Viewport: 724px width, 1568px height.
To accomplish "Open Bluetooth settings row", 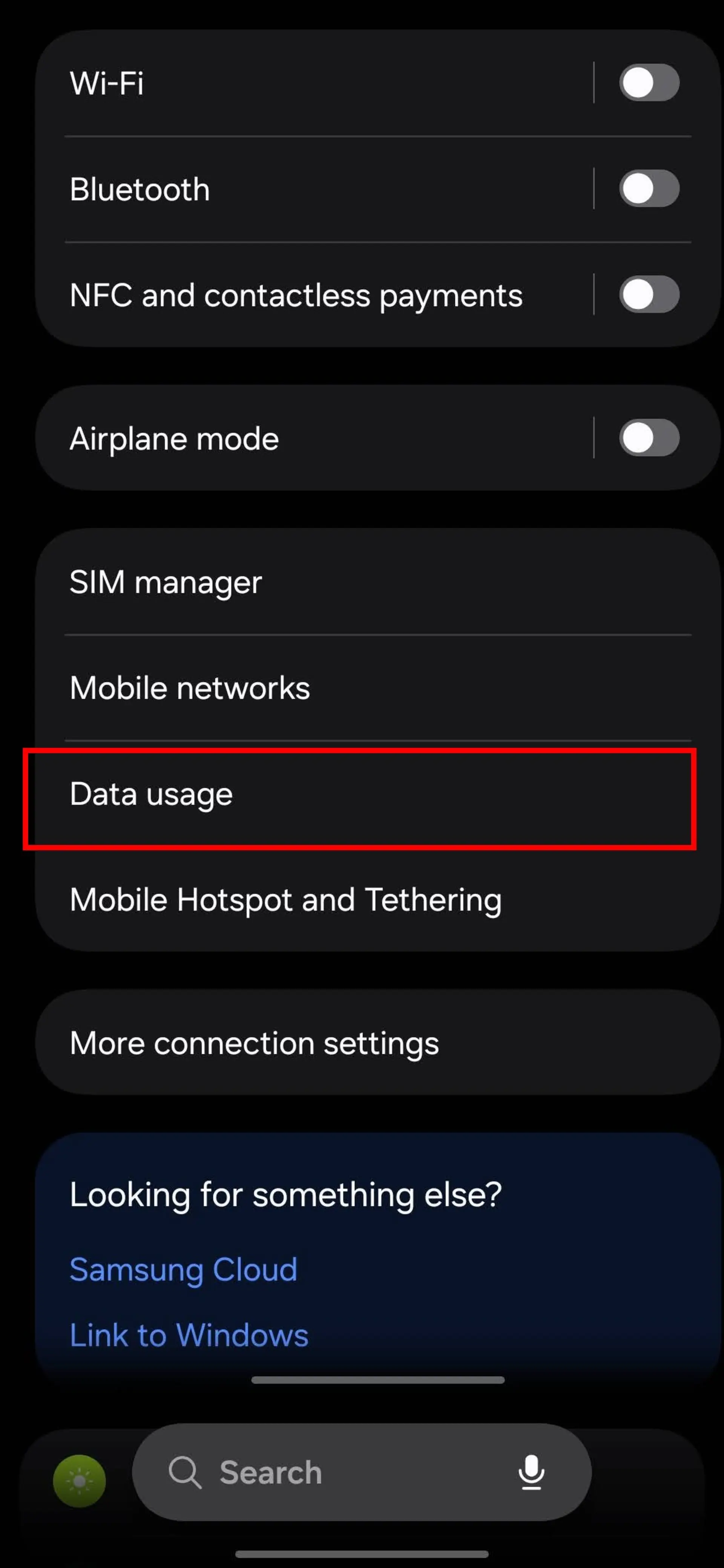I will (x=314, y=189).
